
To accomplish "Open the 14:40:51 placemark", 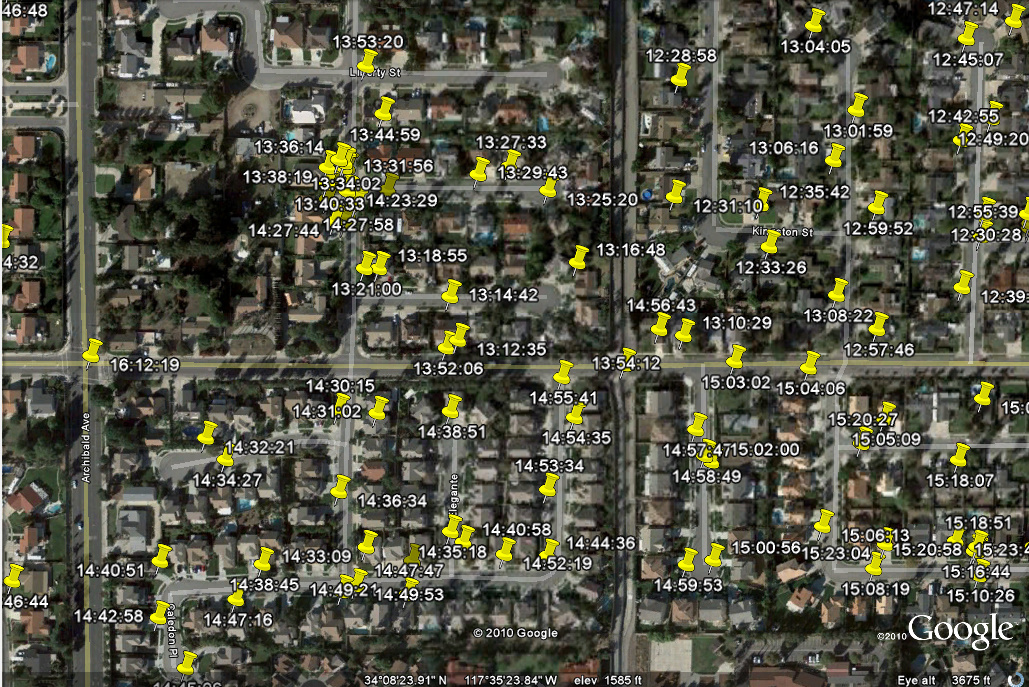I will 162,557.
